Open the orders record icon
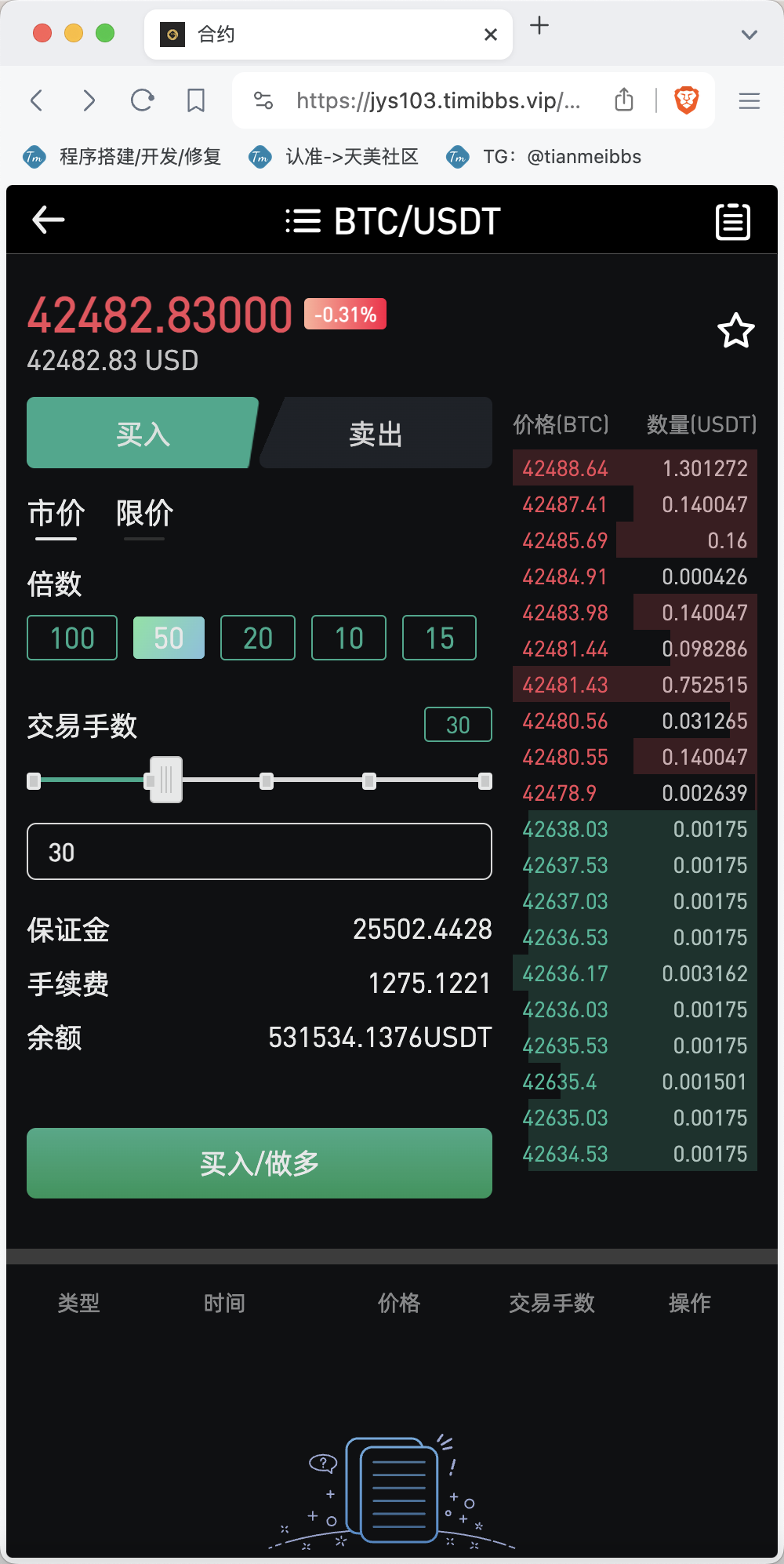This screenshot has height=1564, width=784. pyautogui.click(x=733, y=221)
